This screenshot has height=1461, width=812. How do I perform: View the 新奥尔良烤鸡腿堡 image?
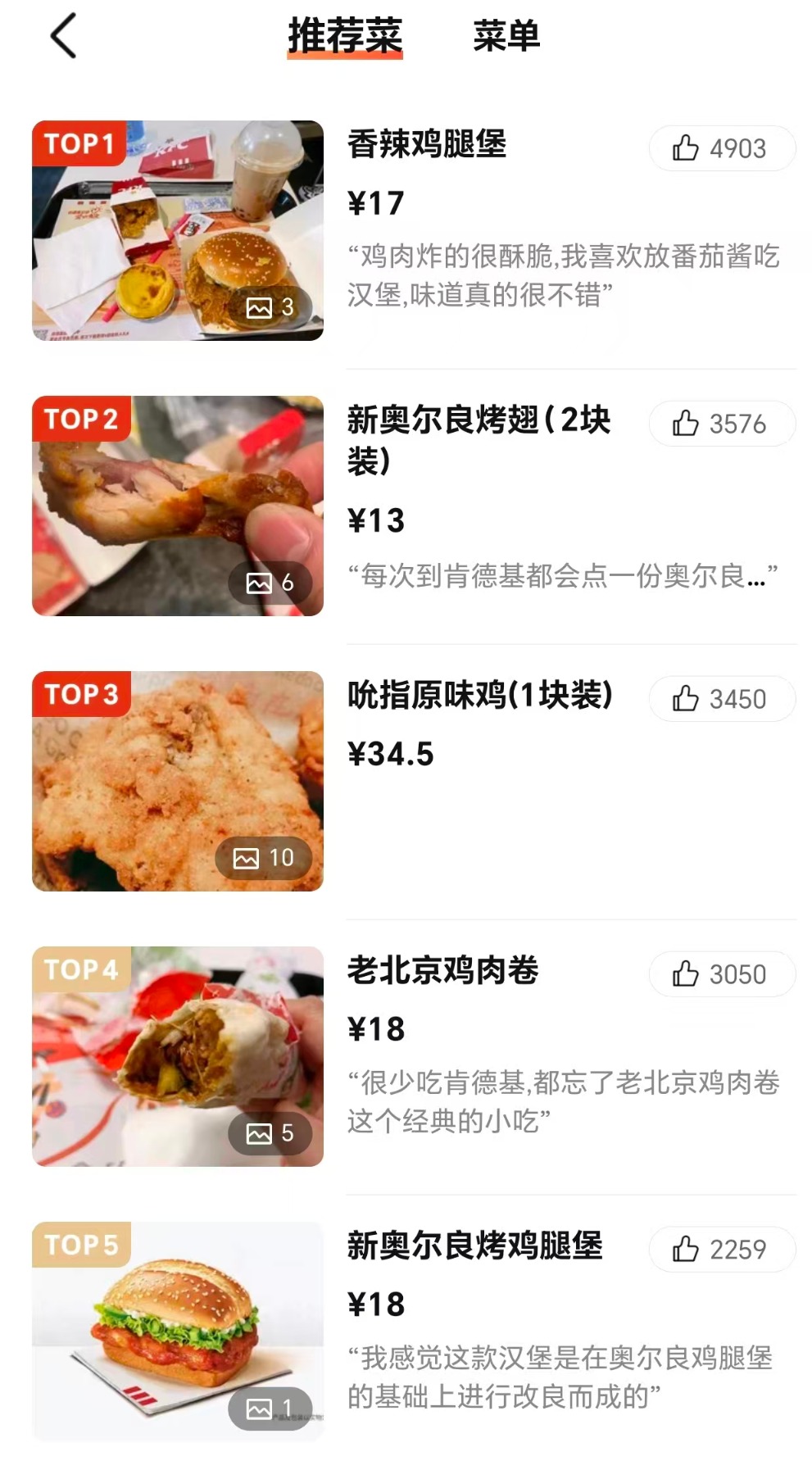coord(178,1332)
